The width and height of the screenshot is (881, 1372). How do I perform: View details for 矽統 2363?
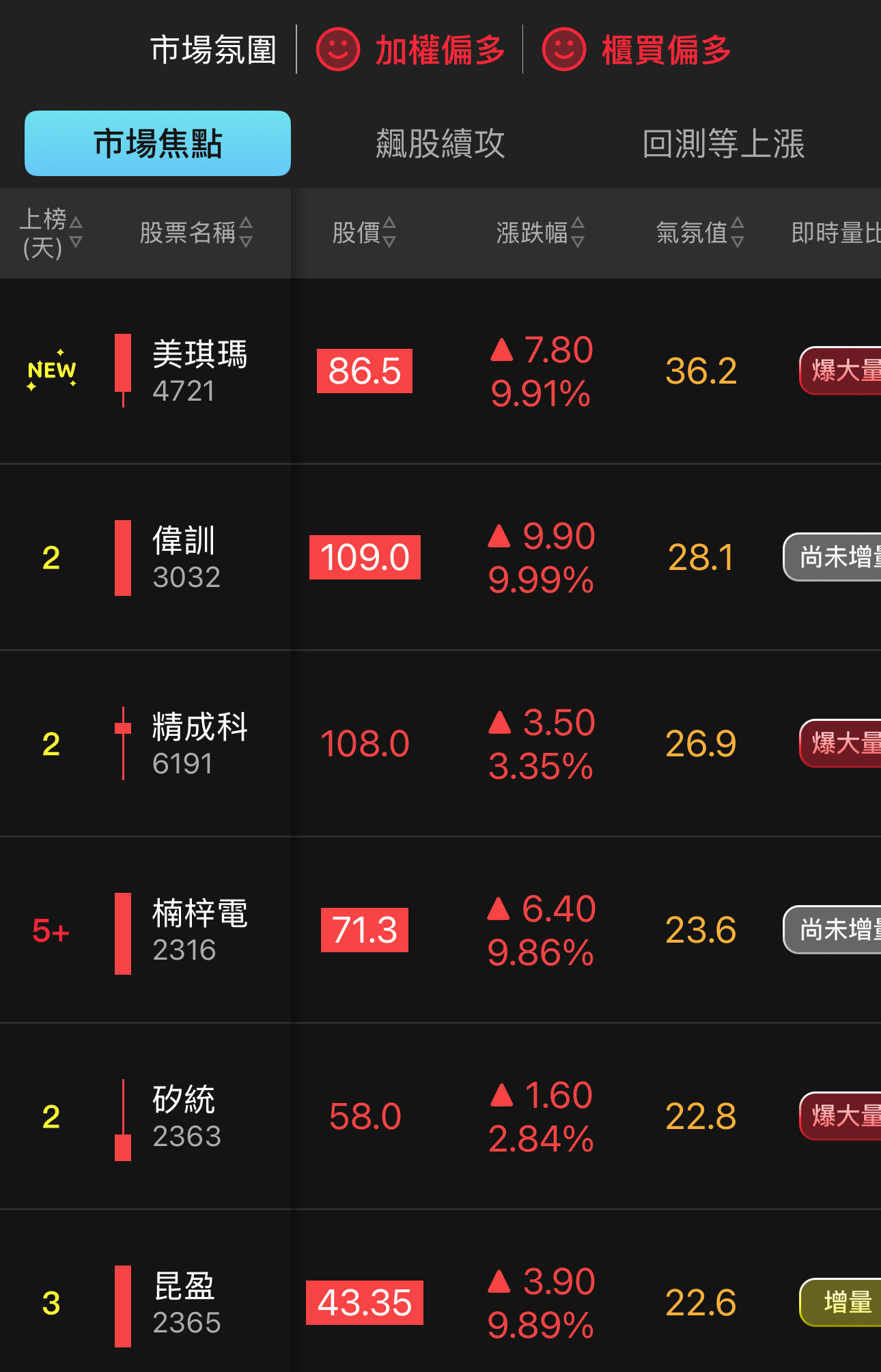click(186, 1116)
